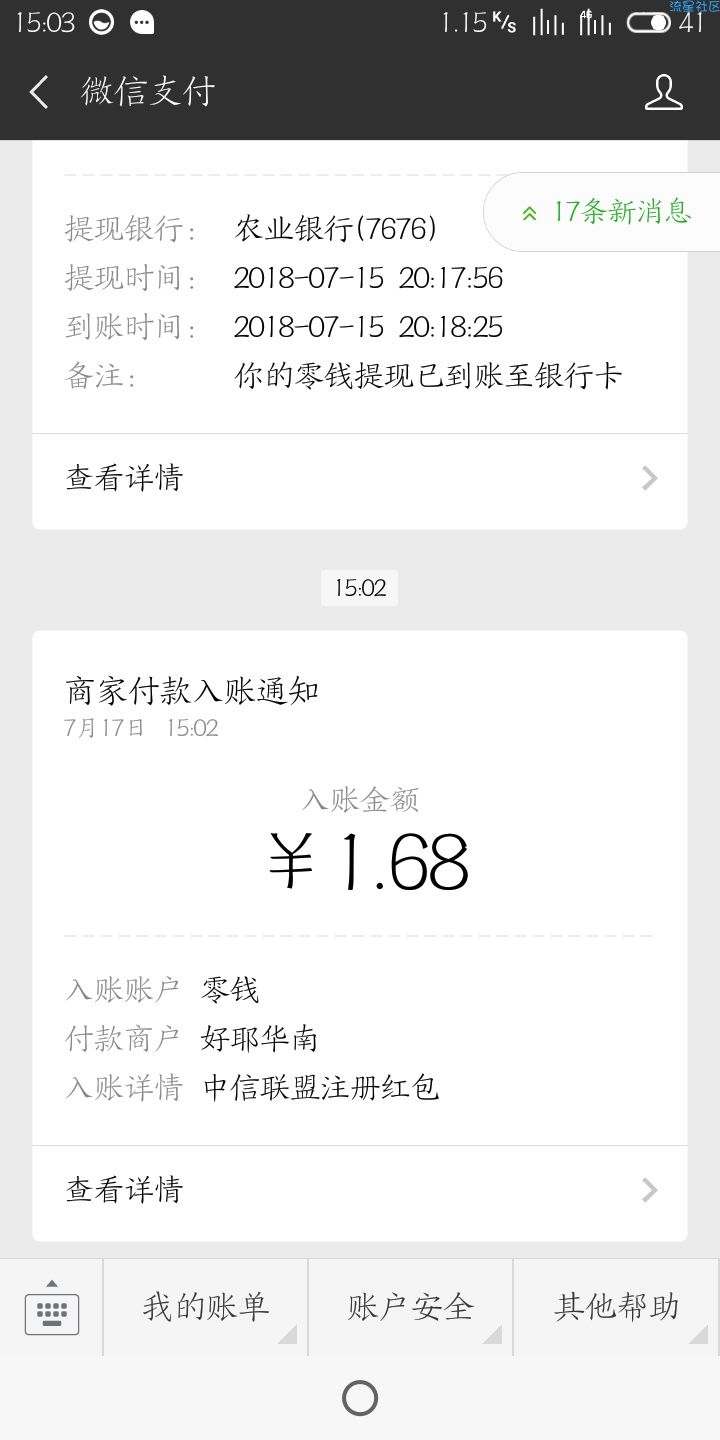Open 查看详情 for the withdrawal notice

tap(360, 479)
